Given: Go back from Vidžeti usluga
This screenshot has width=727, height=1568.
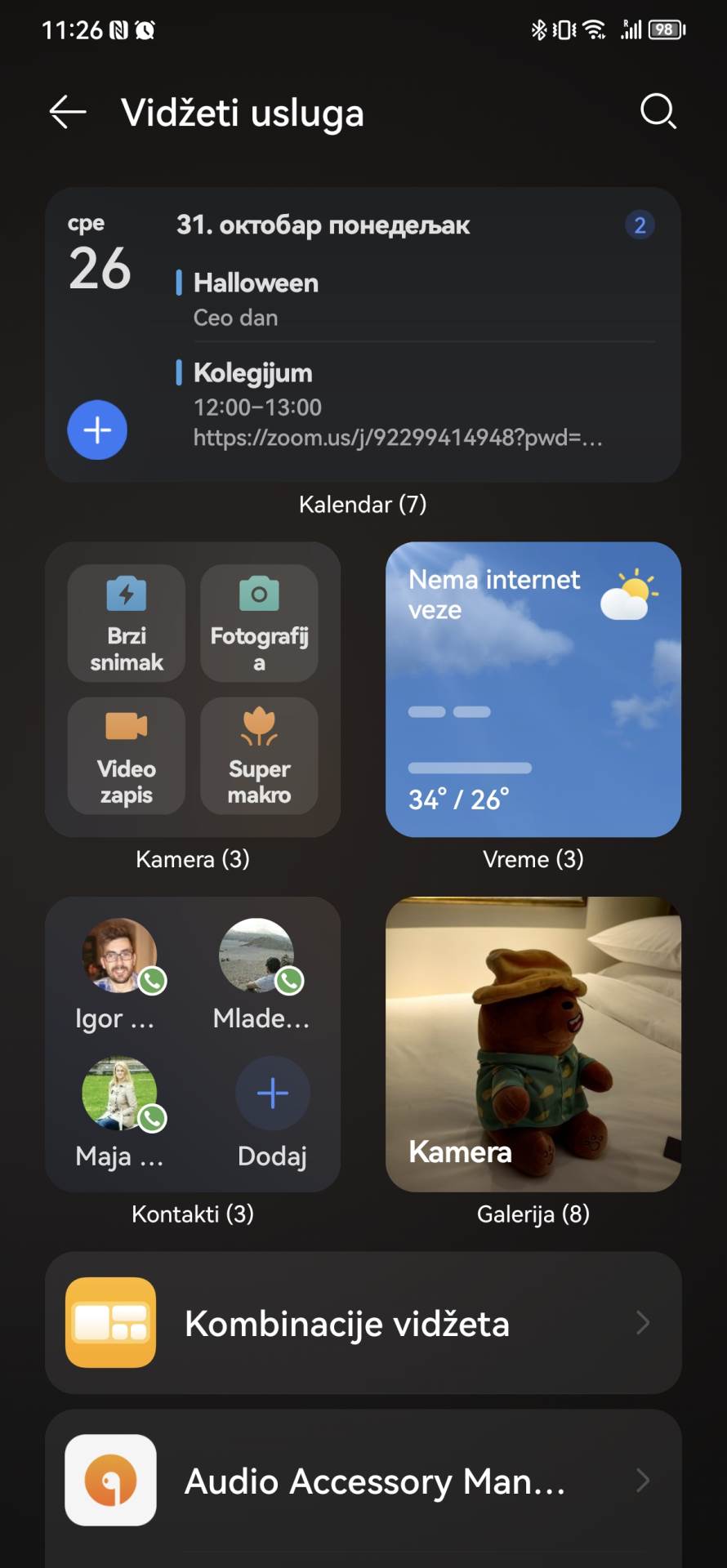Looking at the screenshot, I should point(67,113).
